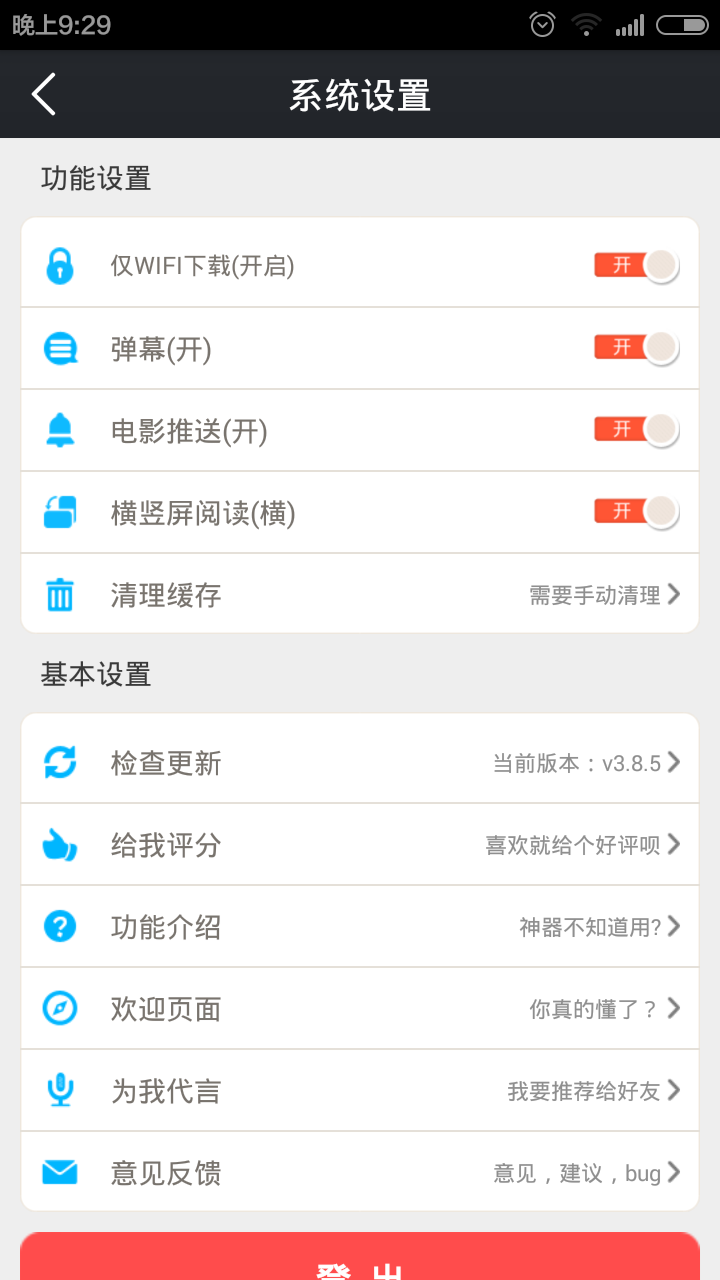Go back using the top-left arrow
The height and width of the screenshot is (1280, 720).
pyautogui.click(x=43, y=94)
